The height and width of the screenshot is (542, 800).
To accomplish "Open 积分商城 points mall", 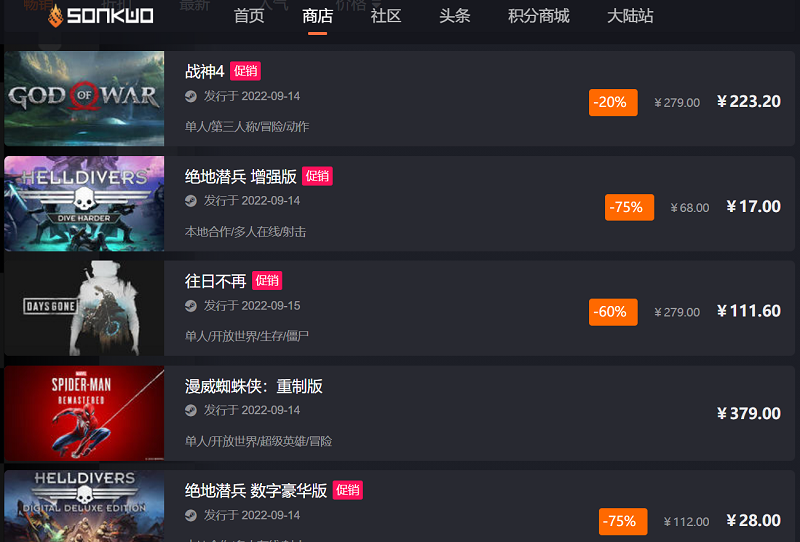I will (538, 16).
